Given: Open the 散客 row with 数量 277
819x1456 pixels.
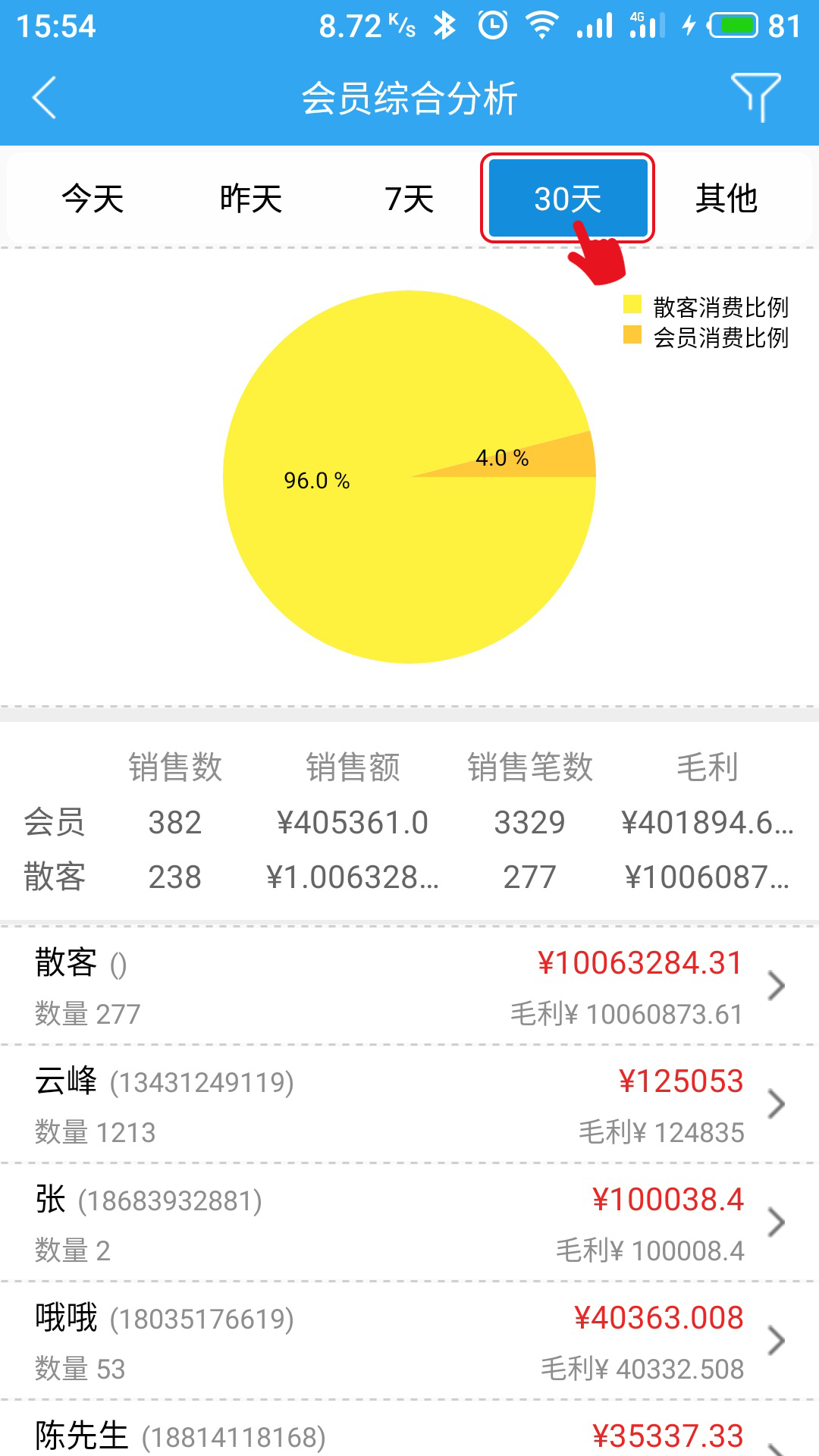Looking at the screenshot, I should tap(409, 986).
